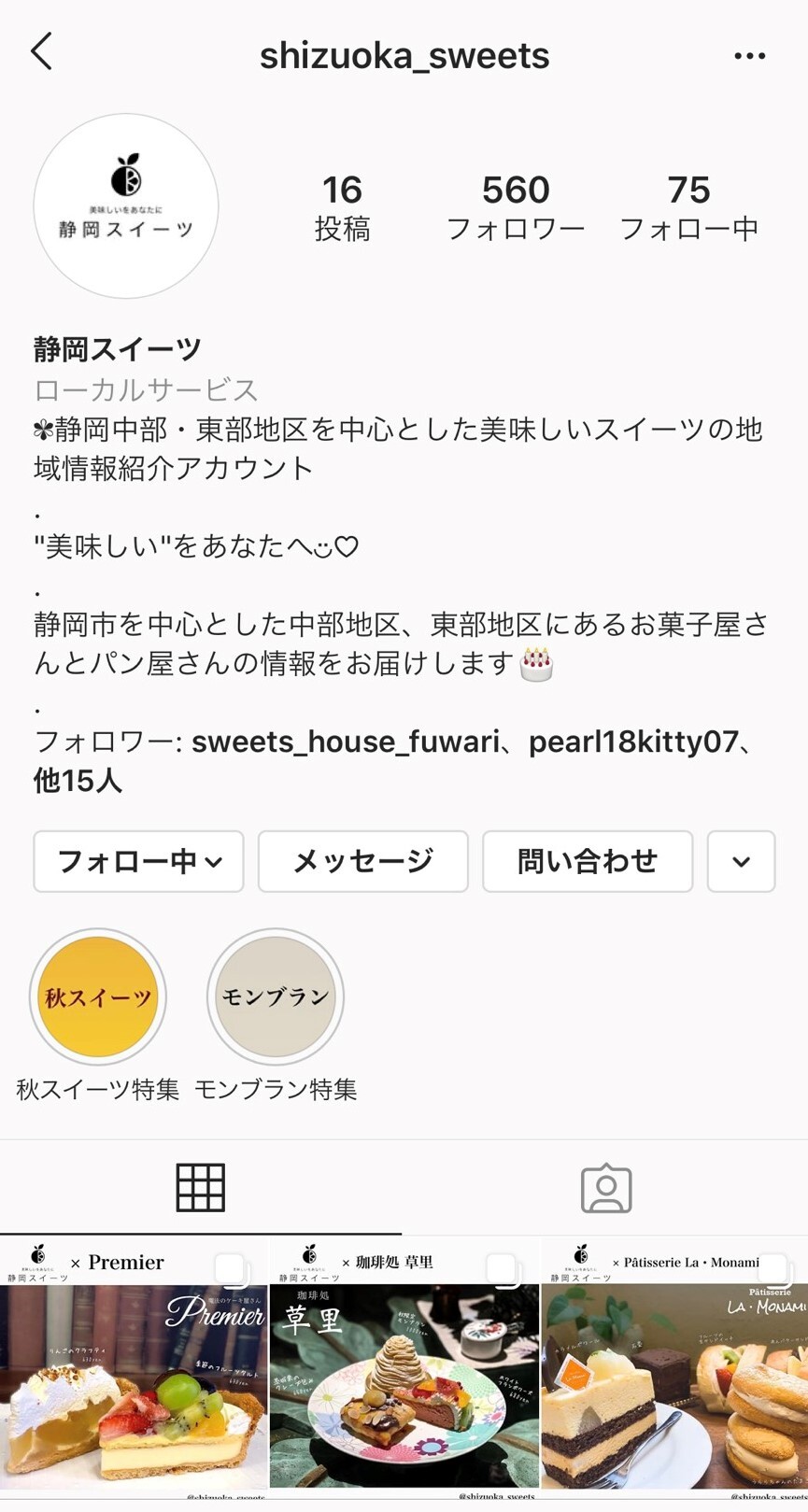Viewport: 808px width, 1512px height.
Task: Tap the 問い合わせ contact button
Action: (x=588, y=861)
